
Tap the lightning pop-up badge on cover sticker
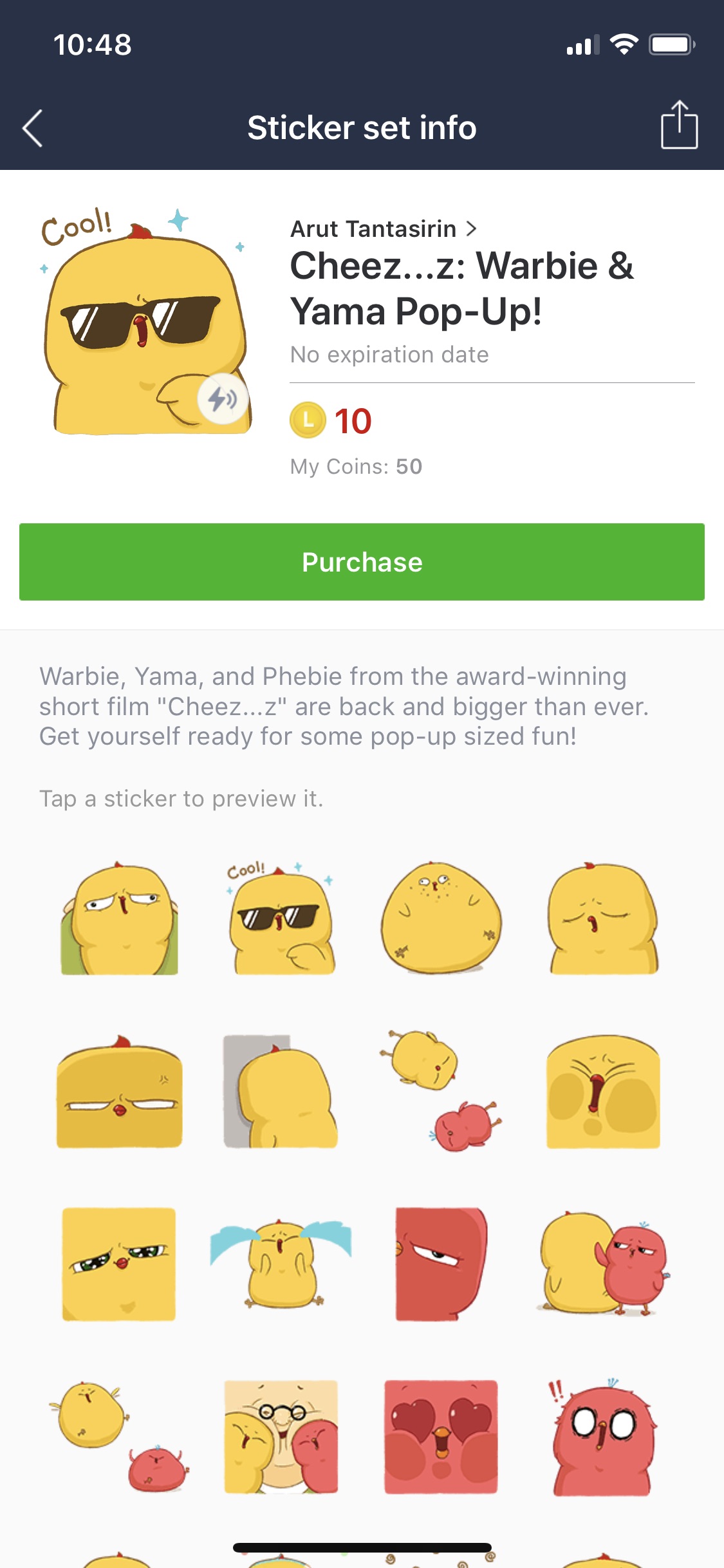coord(222,399)
